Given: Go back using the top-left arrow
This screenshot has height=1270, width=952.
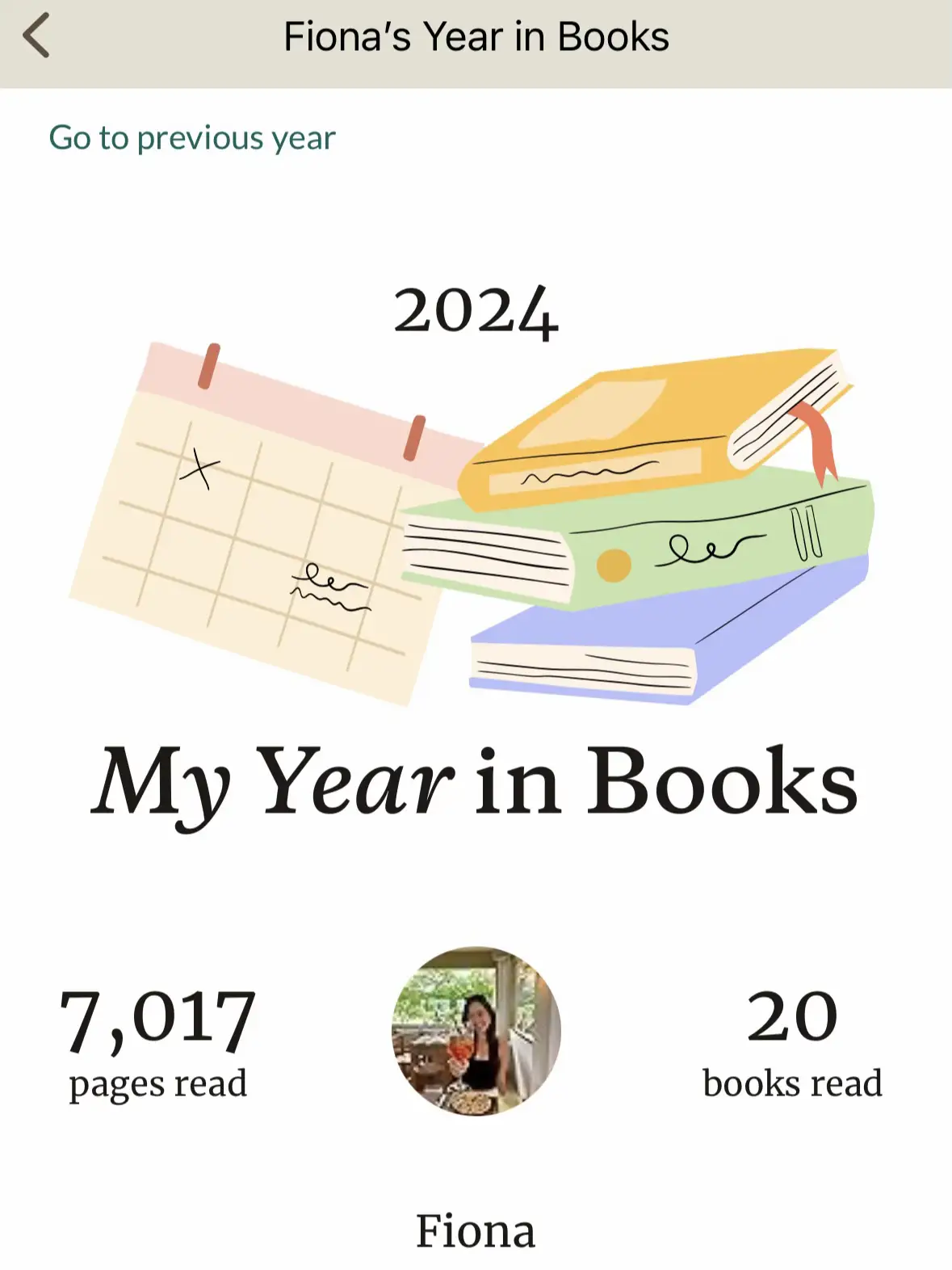Looking at the screenshot, I should [x=36, y=36].
